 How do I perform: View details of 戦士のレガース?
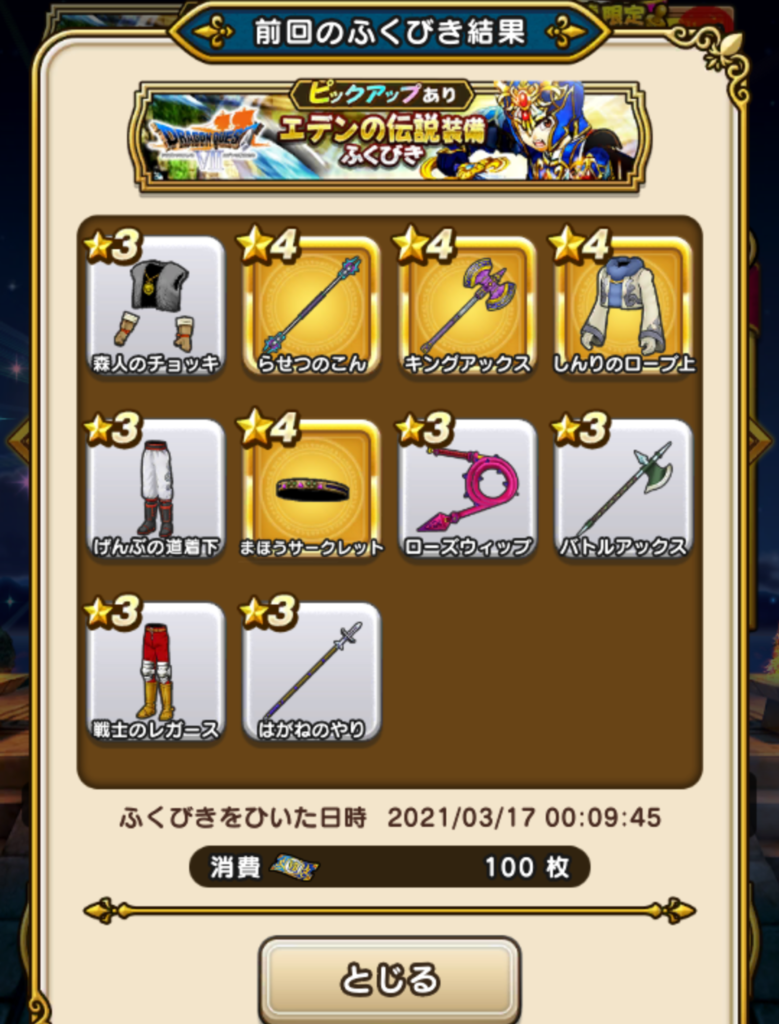(x=156, y=672)
